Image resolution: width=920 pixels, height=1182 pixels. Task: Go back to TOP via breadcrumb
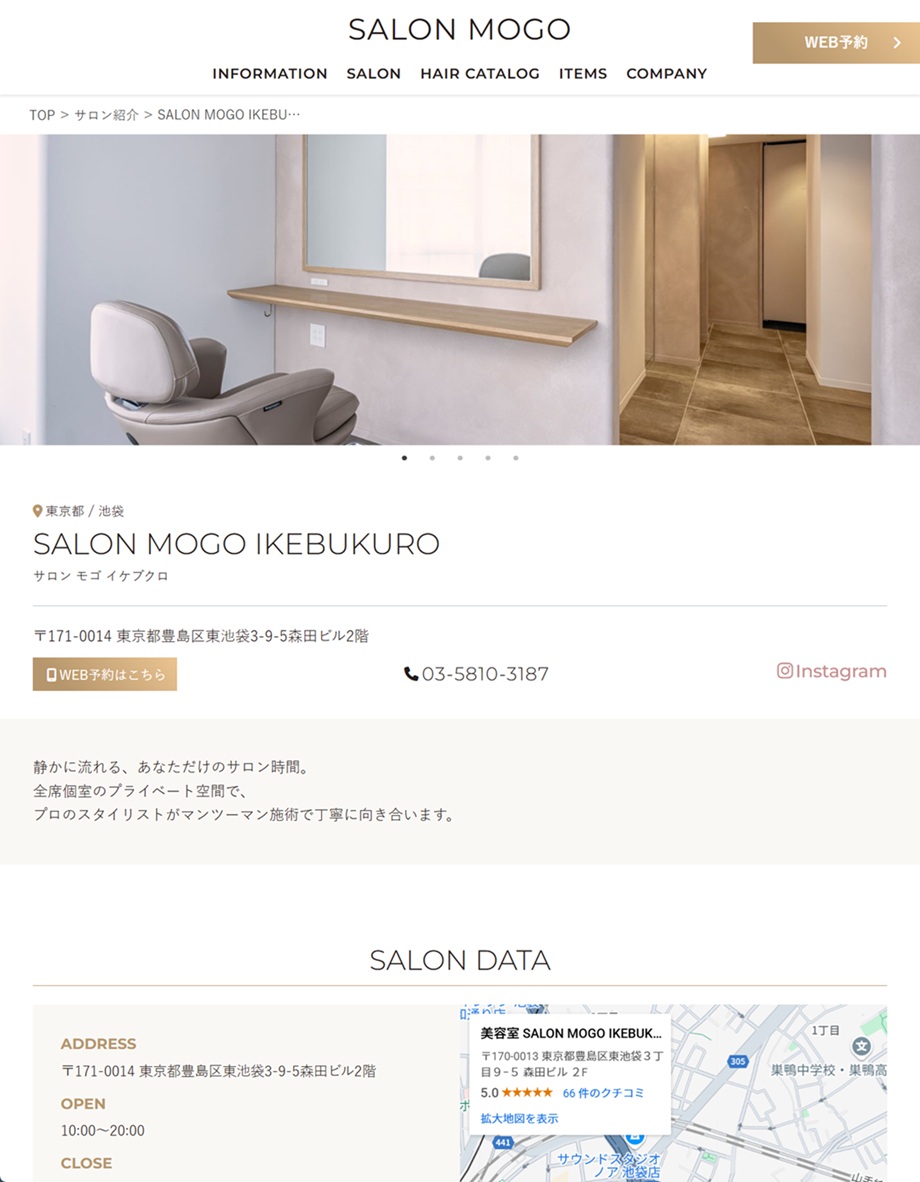point(42,115)
